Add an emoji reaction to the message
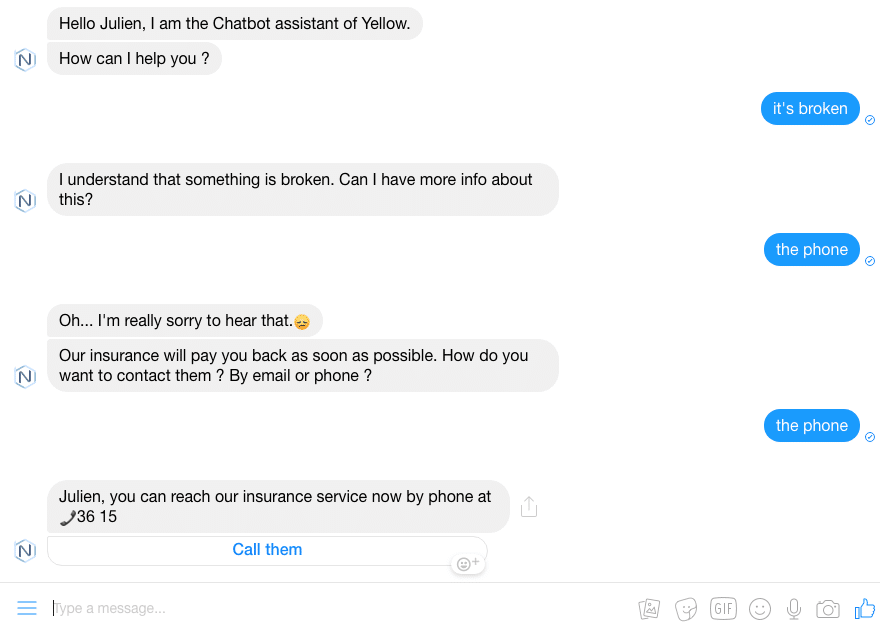 467,564
